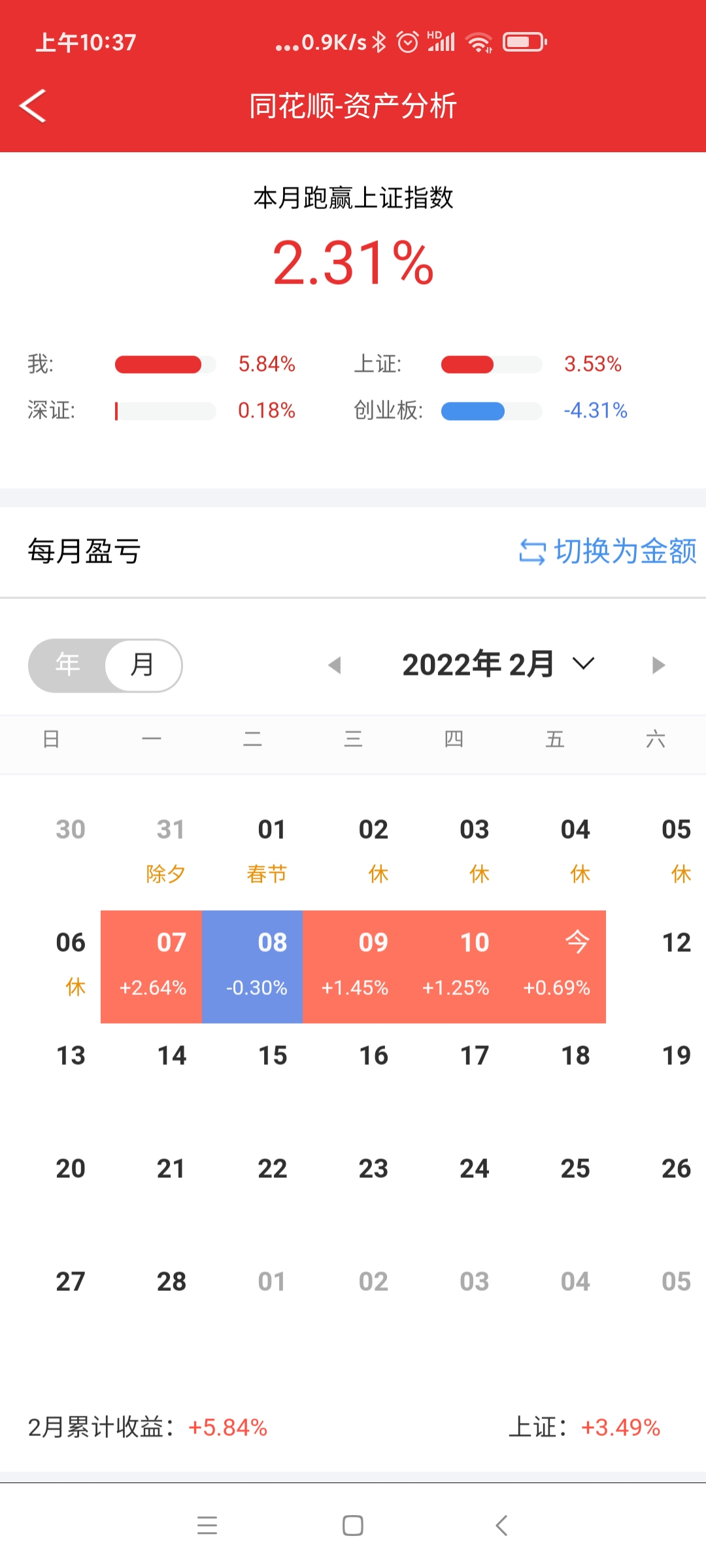Open today's 今 cell with +0.69%
This screenshot has width=706, height=1568.
point(555,967)
